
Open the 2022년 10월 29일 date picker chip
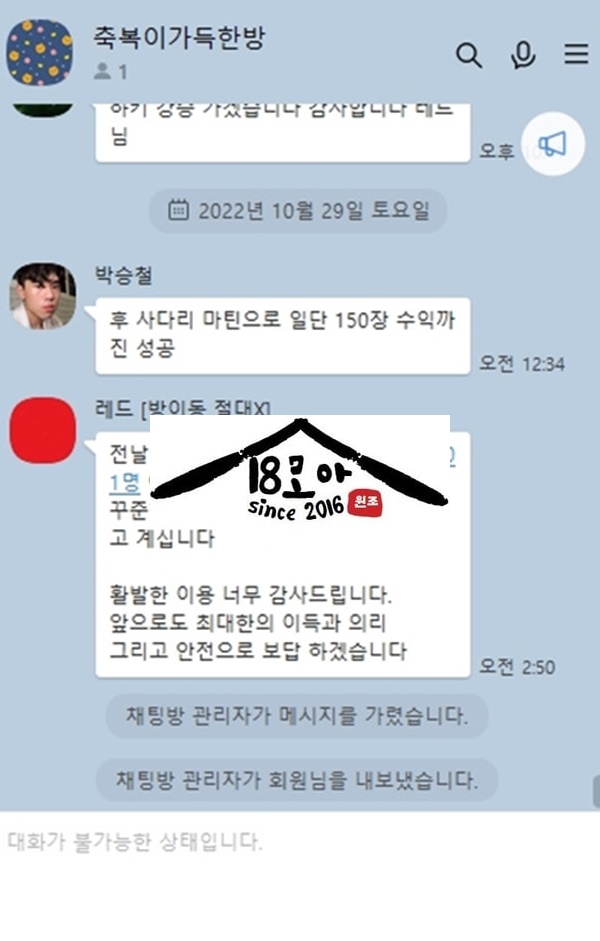click(298, 210)
